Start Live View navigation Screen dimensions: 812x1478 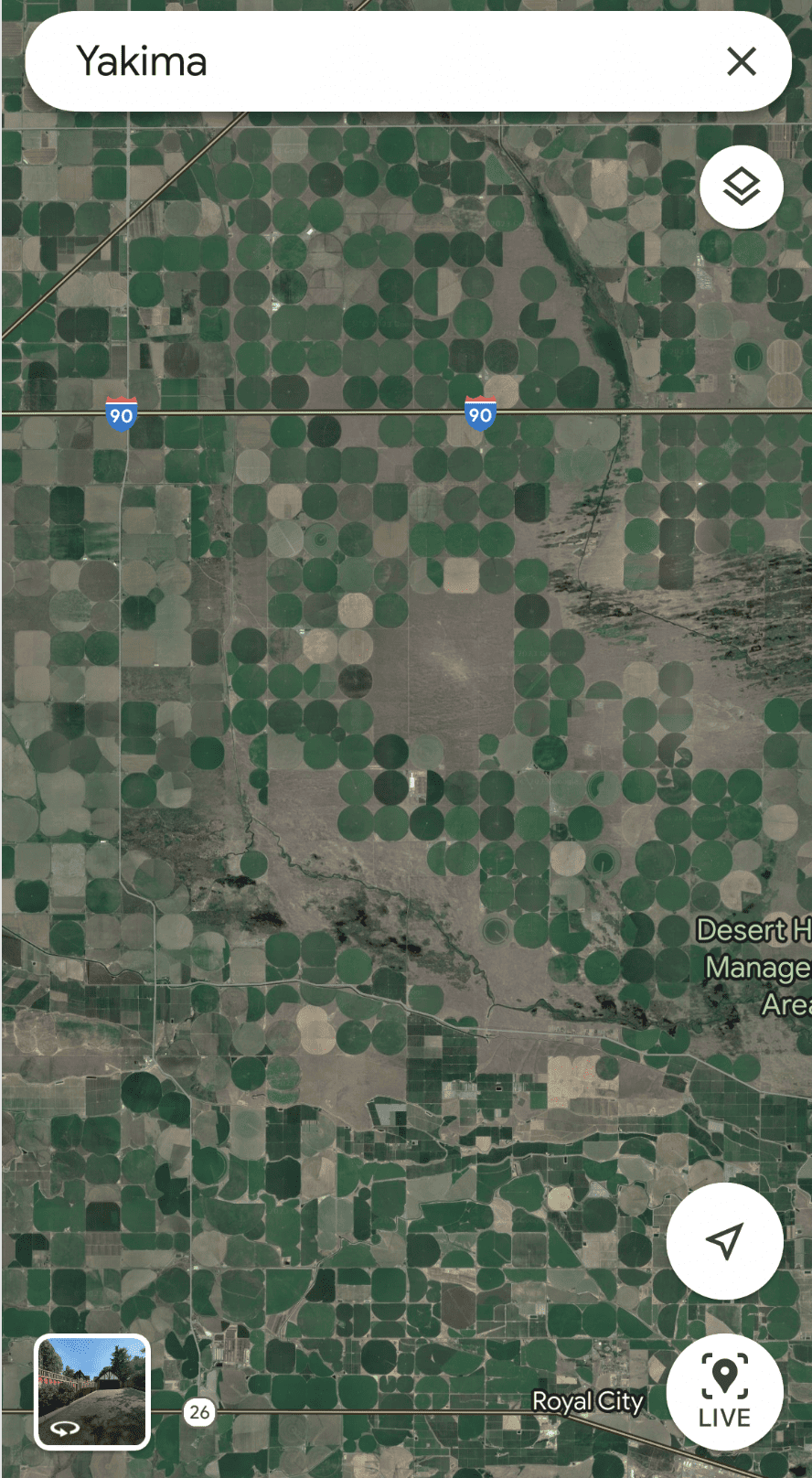pyautogui.click(x=724, y=1391)
